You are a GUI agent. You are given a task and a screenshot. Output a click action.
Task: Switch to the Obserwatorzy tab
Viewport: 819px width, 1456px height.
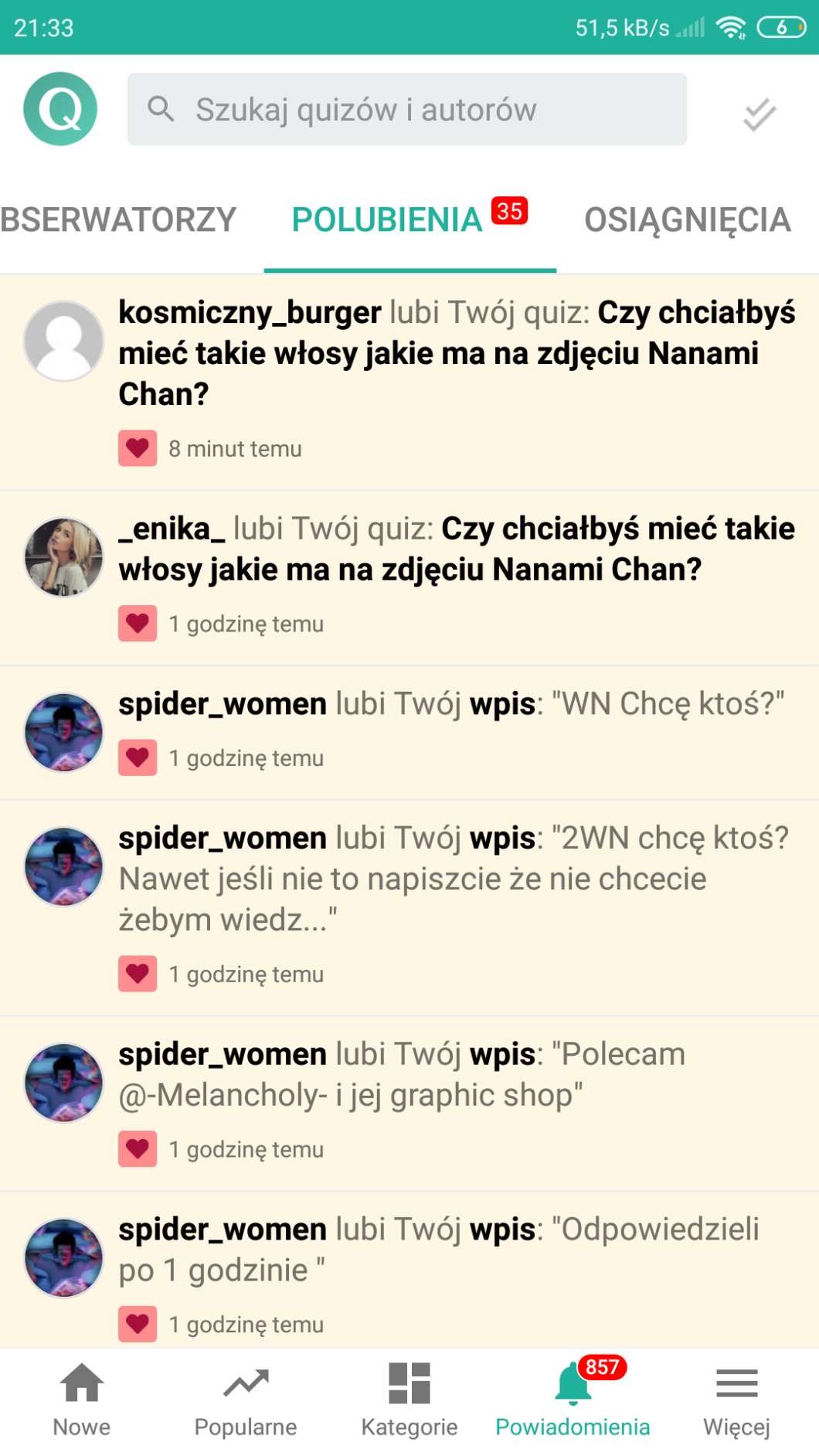117,220
